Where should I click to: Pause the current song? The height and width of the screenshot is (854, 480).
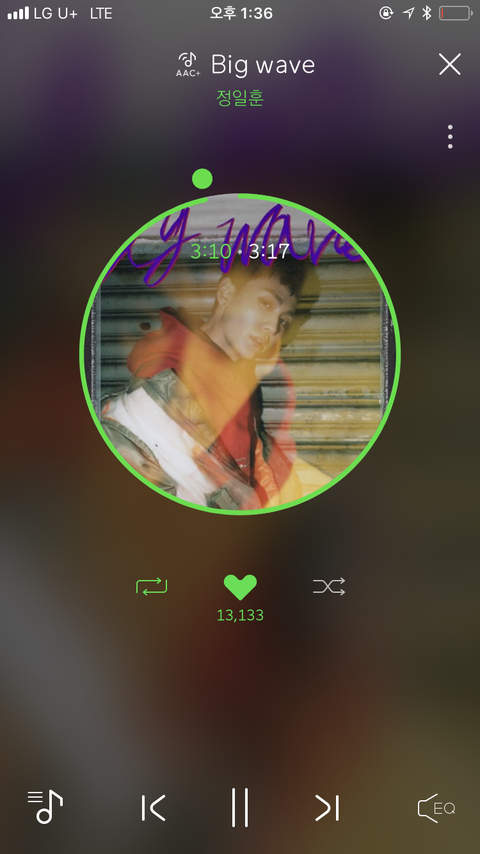[240, 807]
